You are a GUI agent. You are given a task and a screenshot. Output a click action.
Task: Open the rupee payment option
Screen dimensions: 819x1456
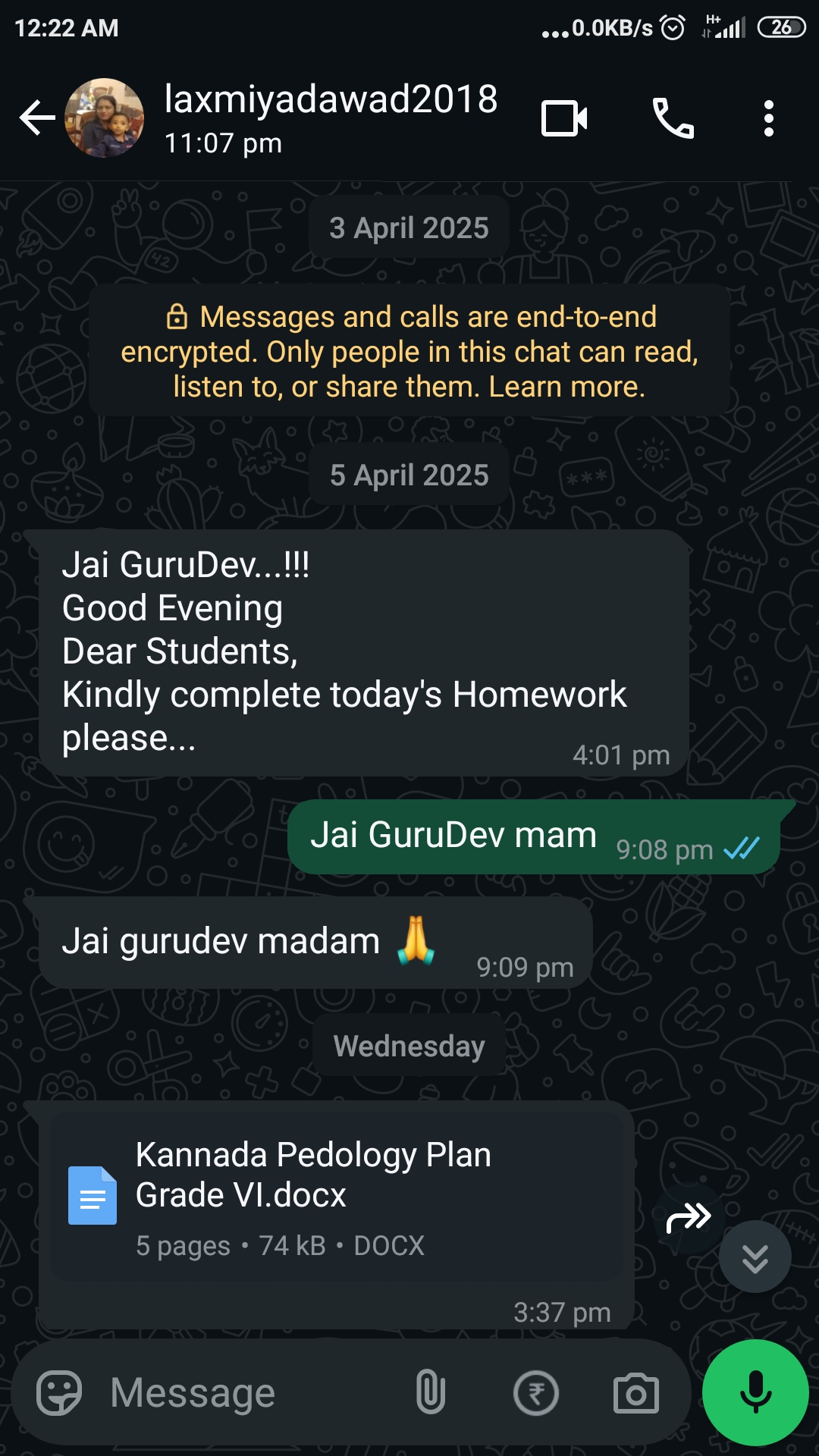click(536, 1393)
